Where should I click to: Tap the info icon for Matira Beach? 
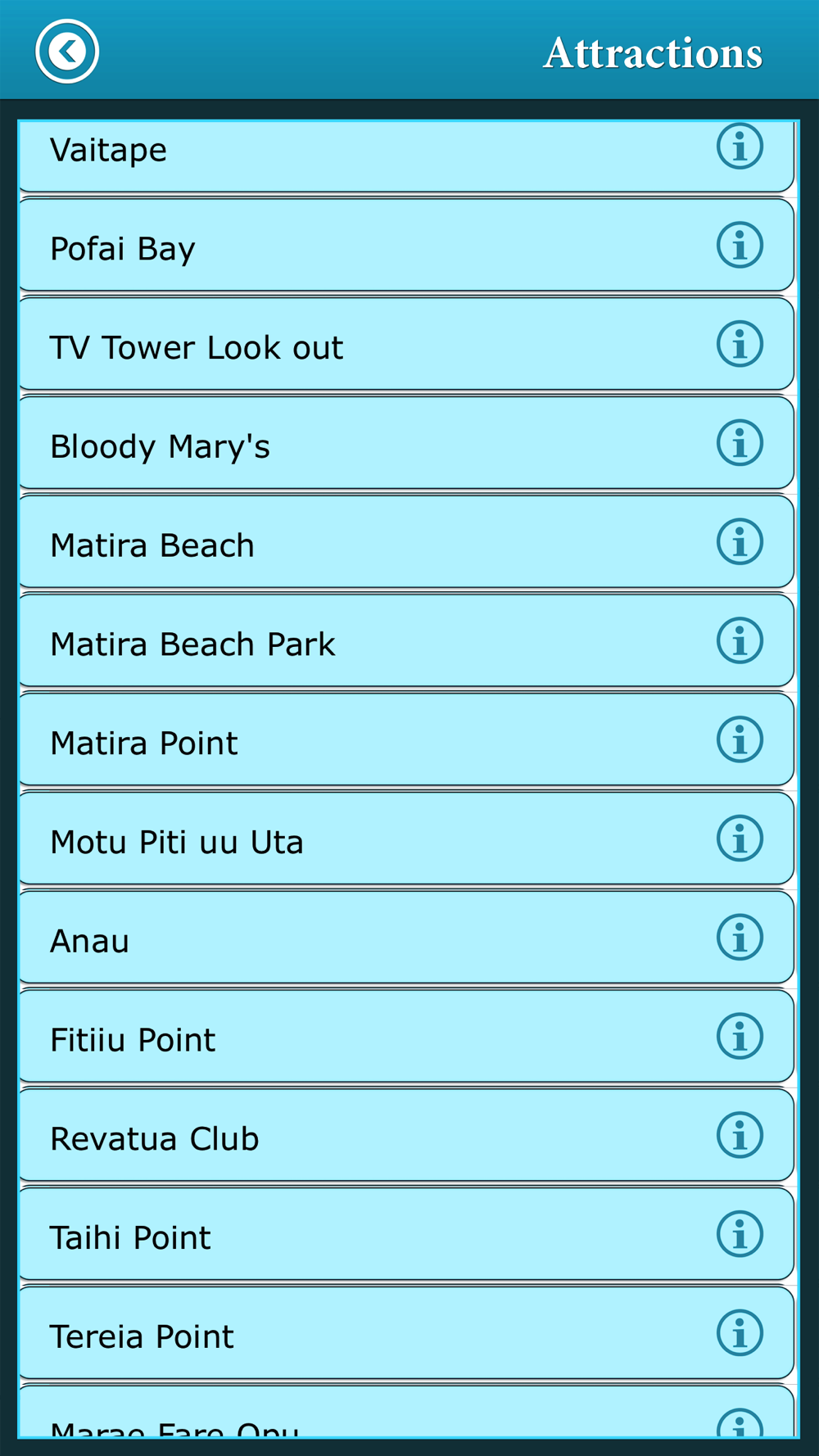[740, 542]
